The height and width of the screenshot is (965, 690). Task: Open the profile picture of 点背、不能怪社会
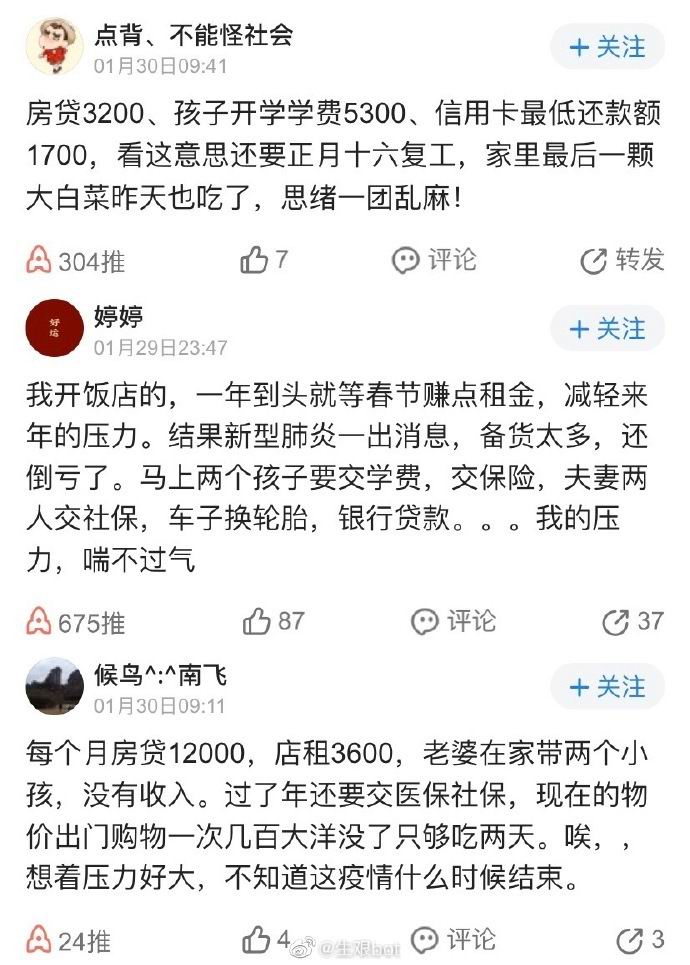coord(54,47)
